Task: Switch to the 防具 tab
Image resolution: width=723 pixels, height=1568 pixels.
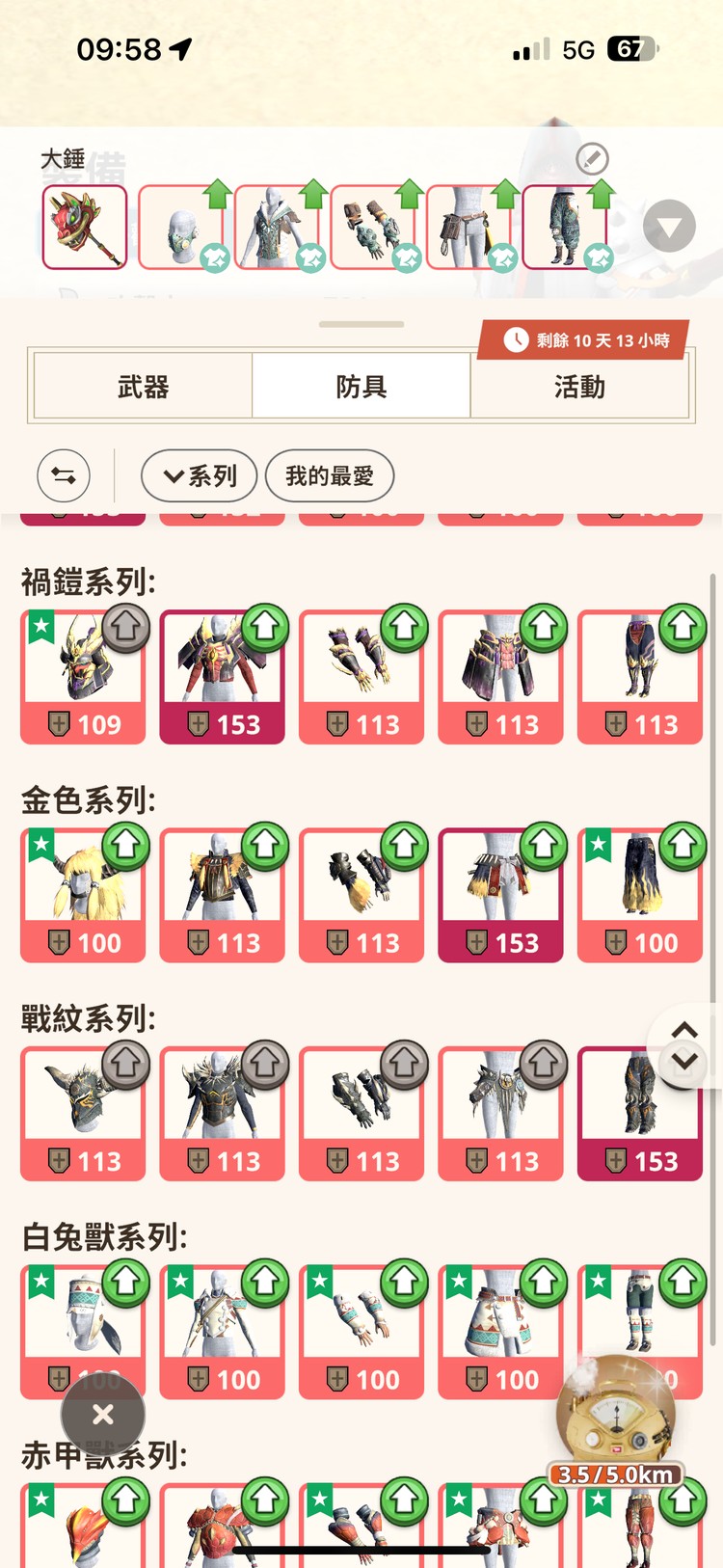Action: pyautogui.click(x=361, y=387)
